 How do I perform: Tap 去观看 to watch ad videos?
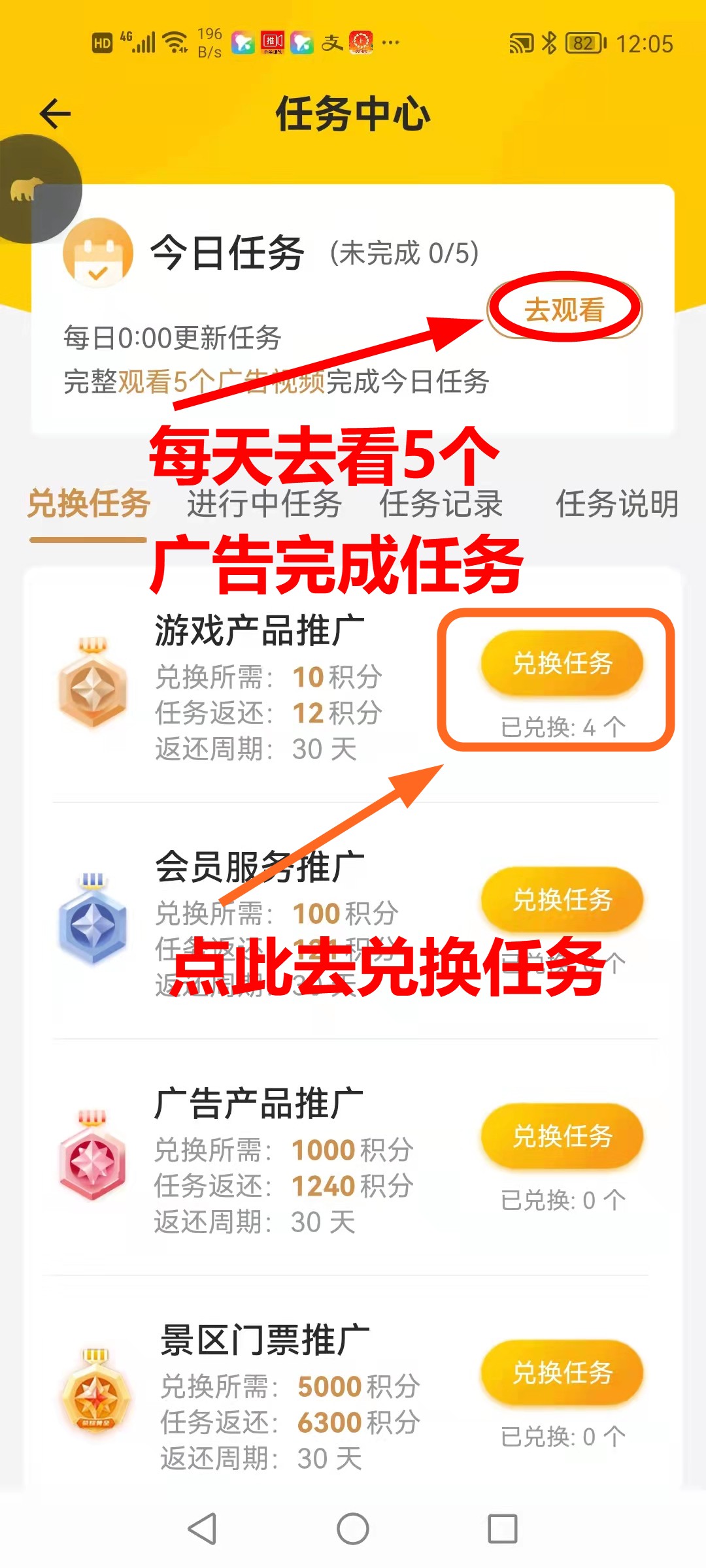[x=564, y=310]
